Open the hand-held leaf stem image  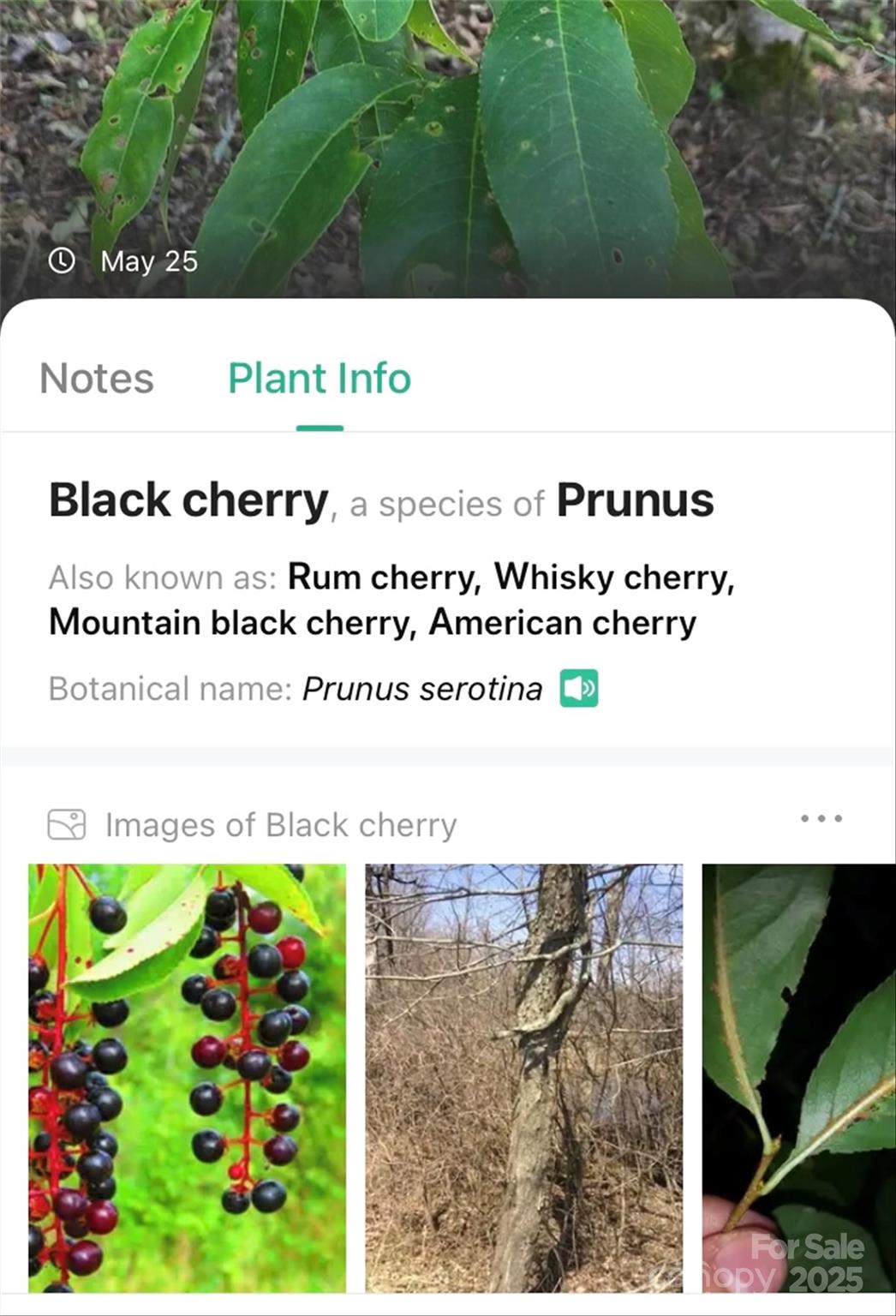click(x=797, y=1077)
